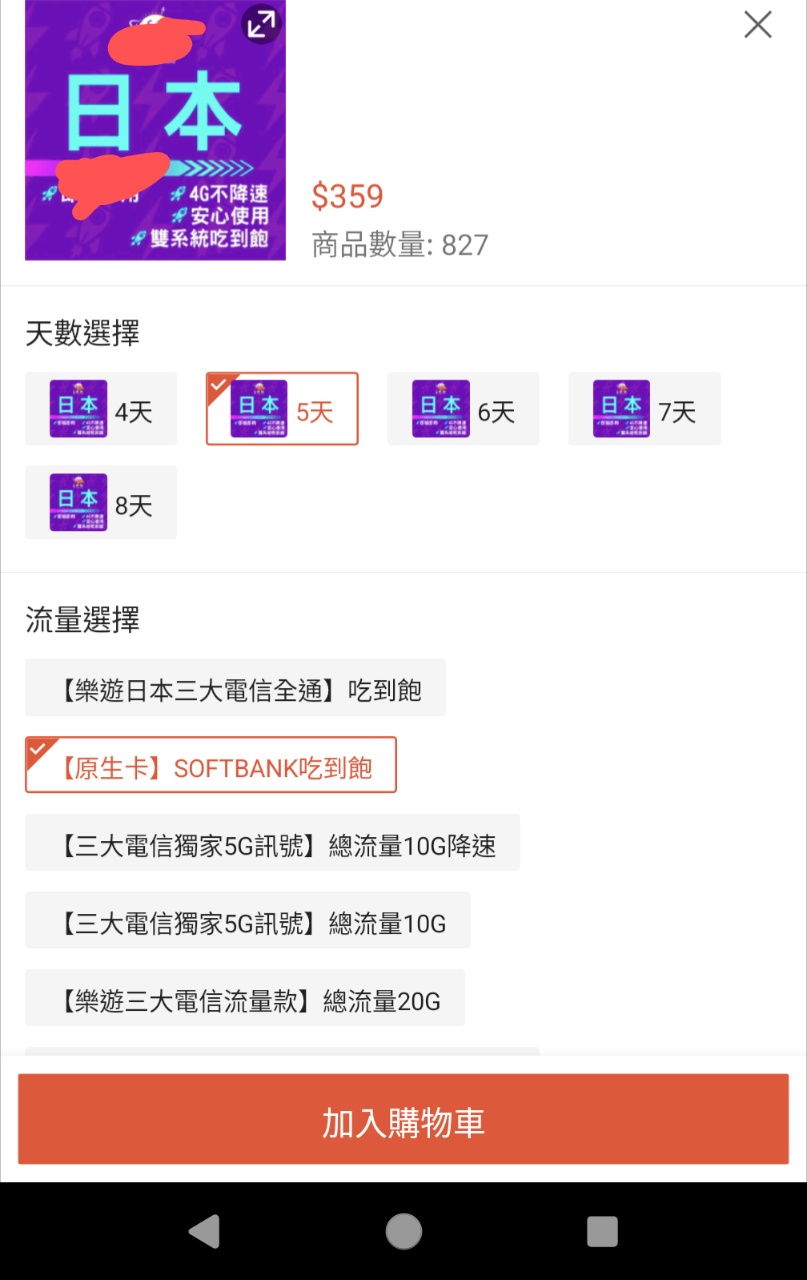Choose 【樂遊三大電信流量款】總流量20G plan
This screenshot has height=1280, width=807.
pos(245,998)
